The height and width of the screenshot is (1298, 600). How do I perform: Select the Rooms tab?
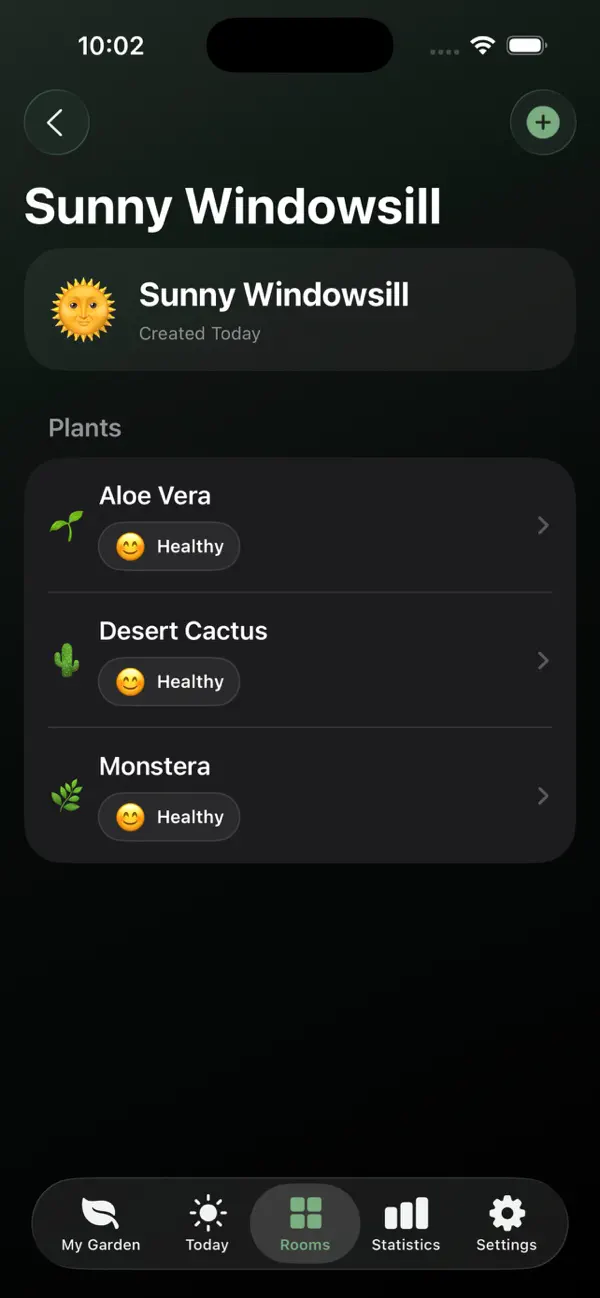coord(305,1224)
